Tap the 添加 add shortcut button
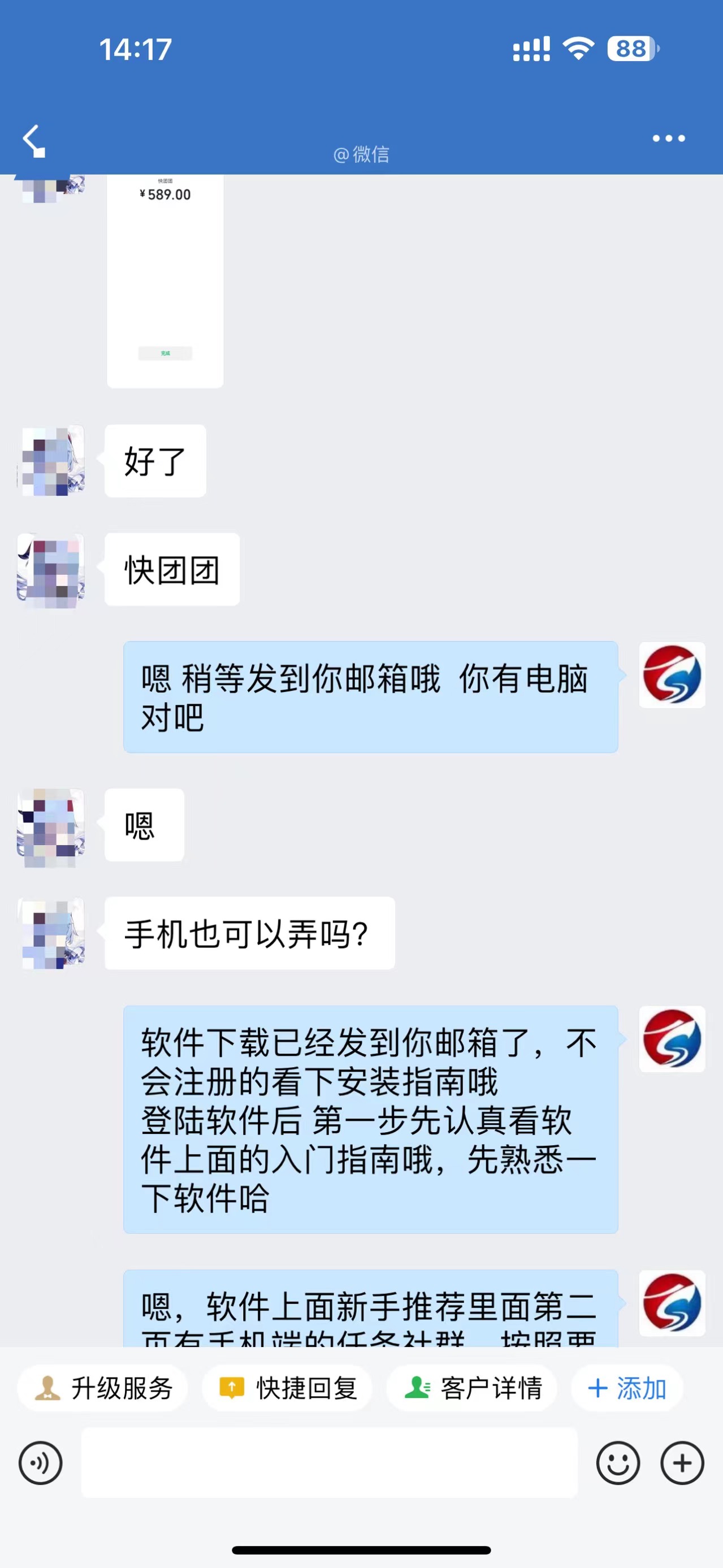This screenshot has height=1568, width=723. [627, 1388]
